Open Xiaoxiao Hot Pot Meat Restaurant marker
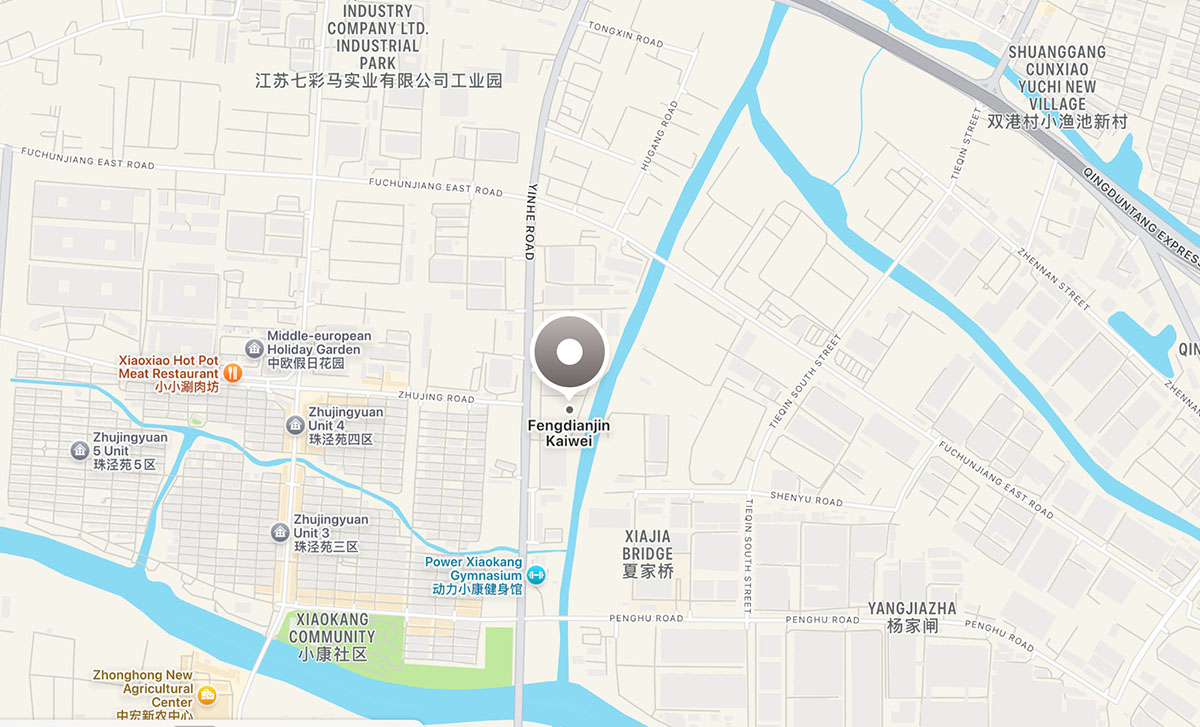1200x727 pixels. [x=232, y=372]
